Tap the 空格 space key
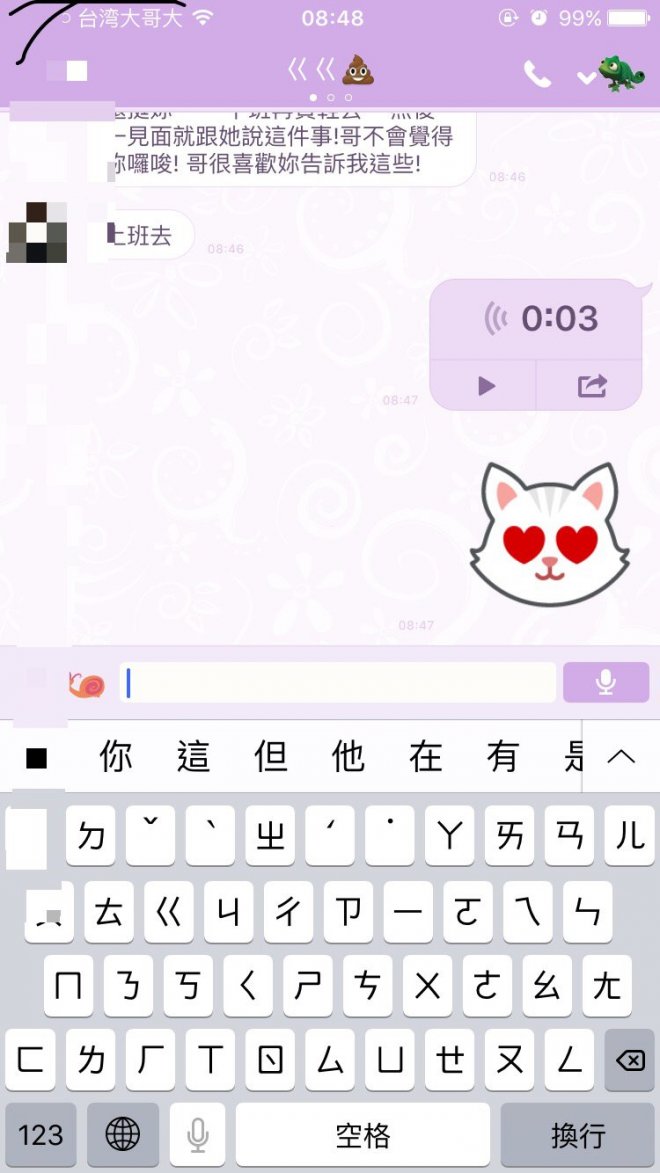 (x=362, y=1135)
